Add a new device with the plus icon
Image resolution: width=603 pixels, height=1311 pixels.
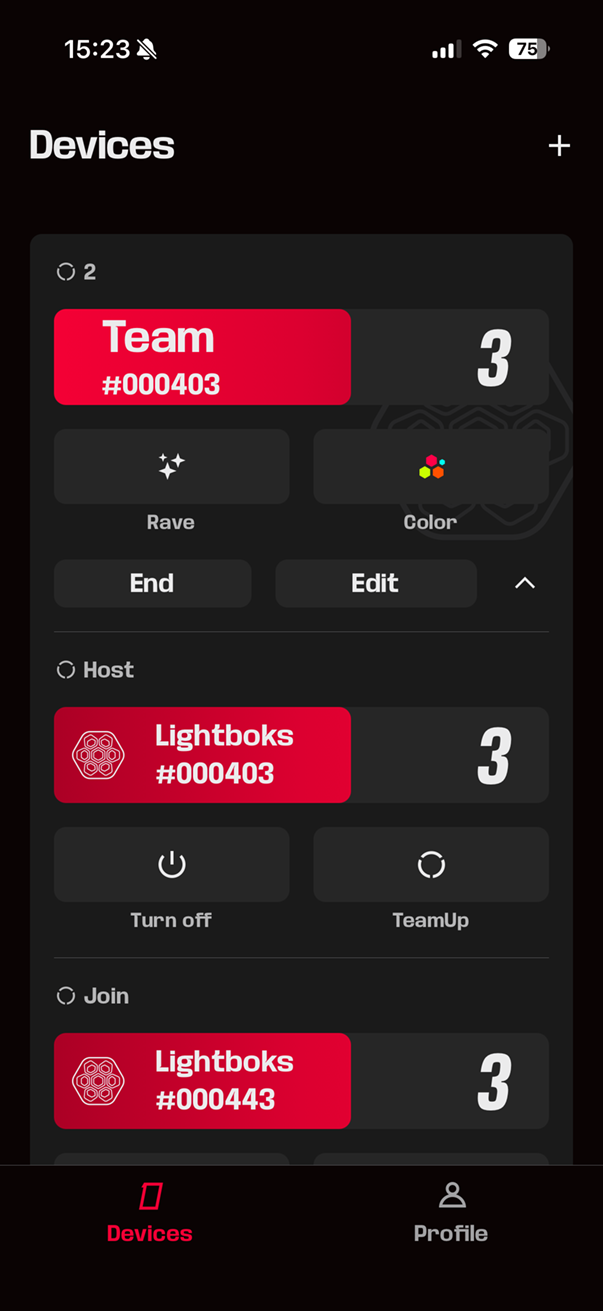[559, 146]
